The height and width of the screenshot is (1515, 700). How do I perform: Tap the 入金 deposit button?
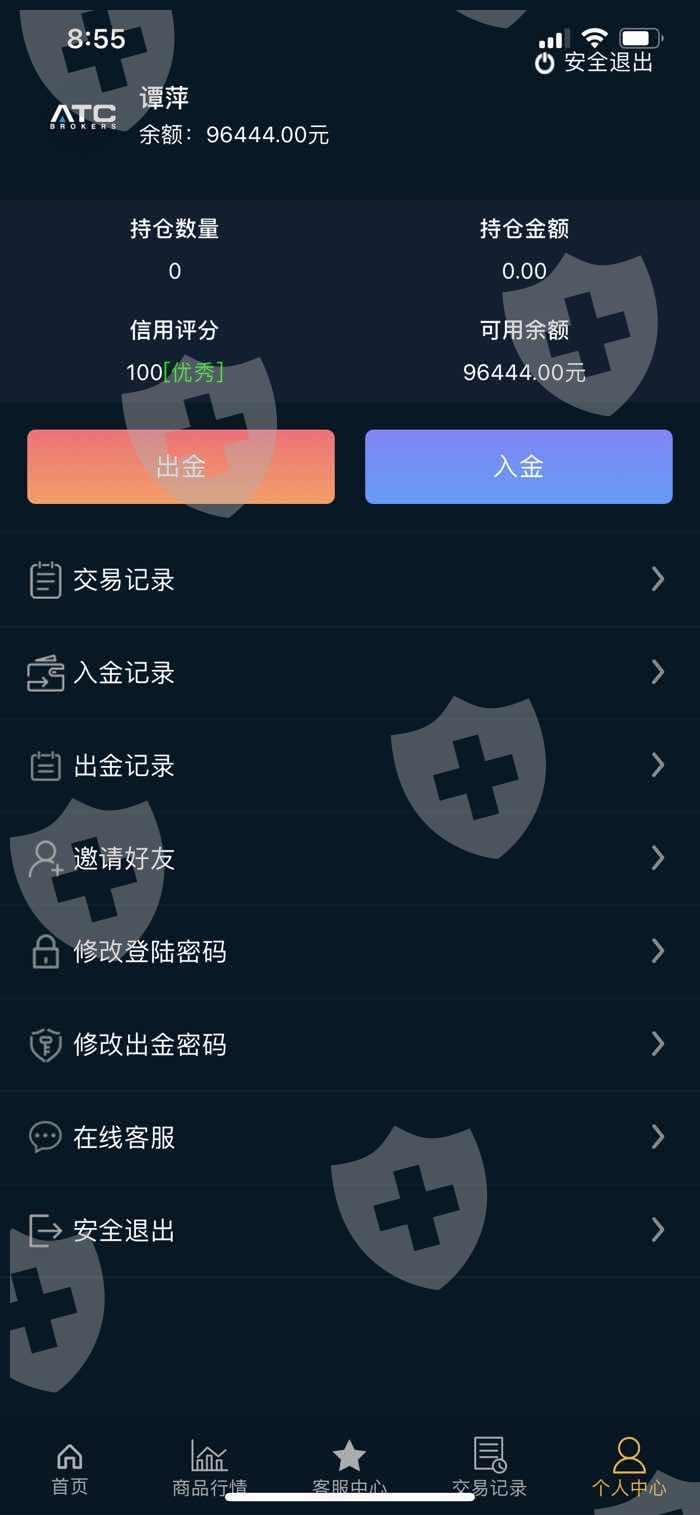pos(519,467)
